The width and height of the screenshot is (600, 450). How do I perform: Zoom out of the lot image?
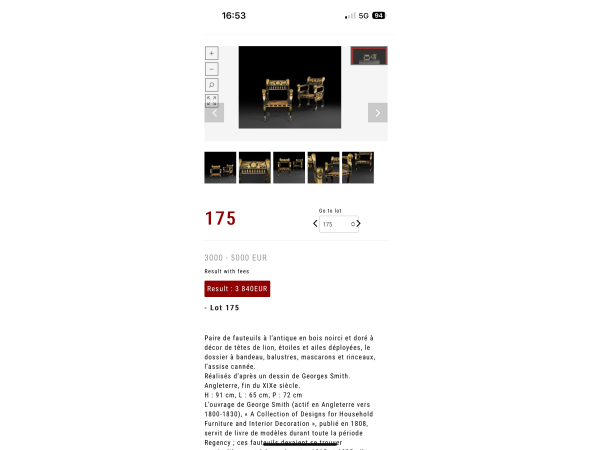pos(211,69)
